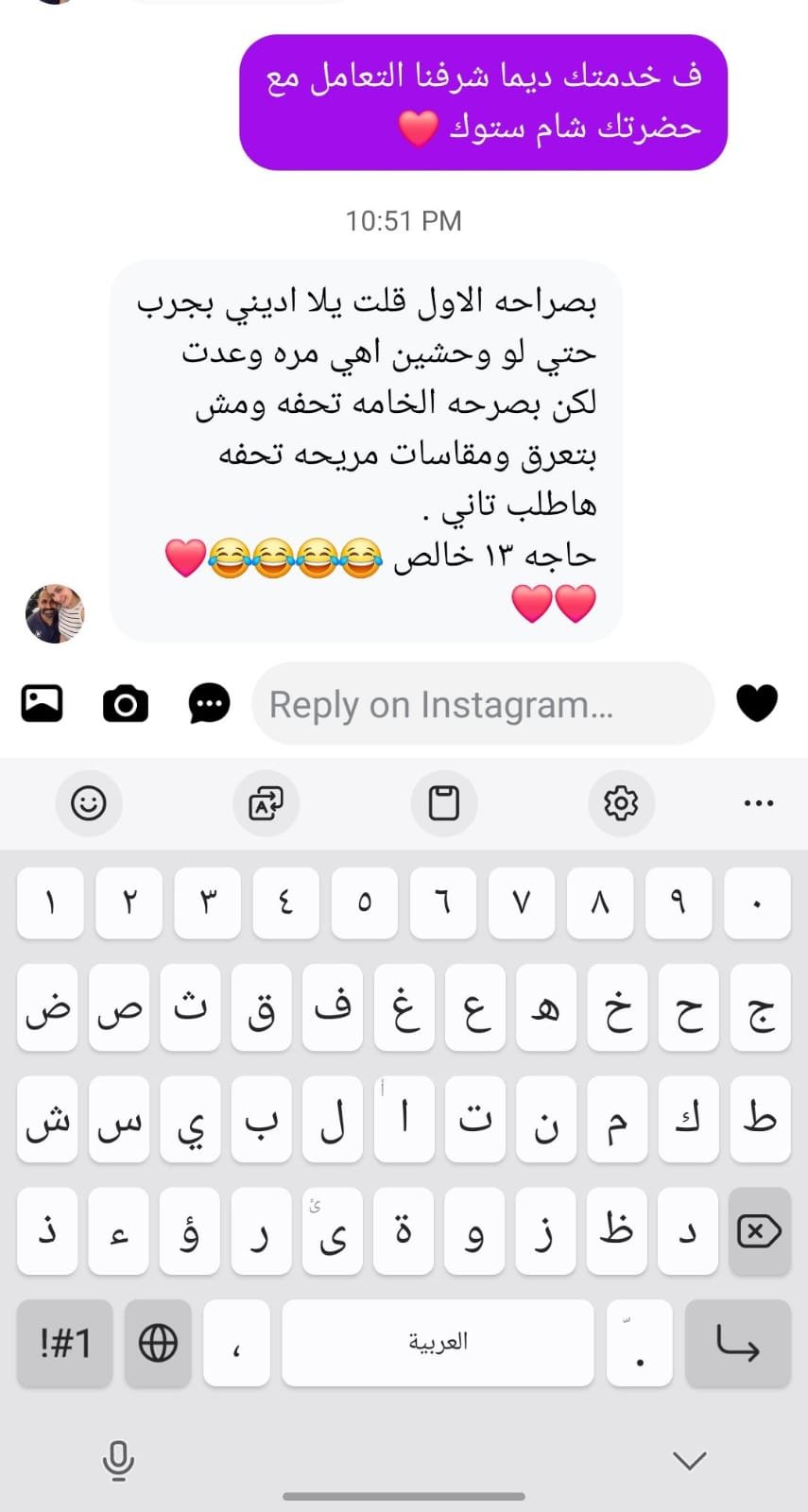Switch to symbols with !#1 key
Screen dimensions: 808x1512
pos(65,1342)
